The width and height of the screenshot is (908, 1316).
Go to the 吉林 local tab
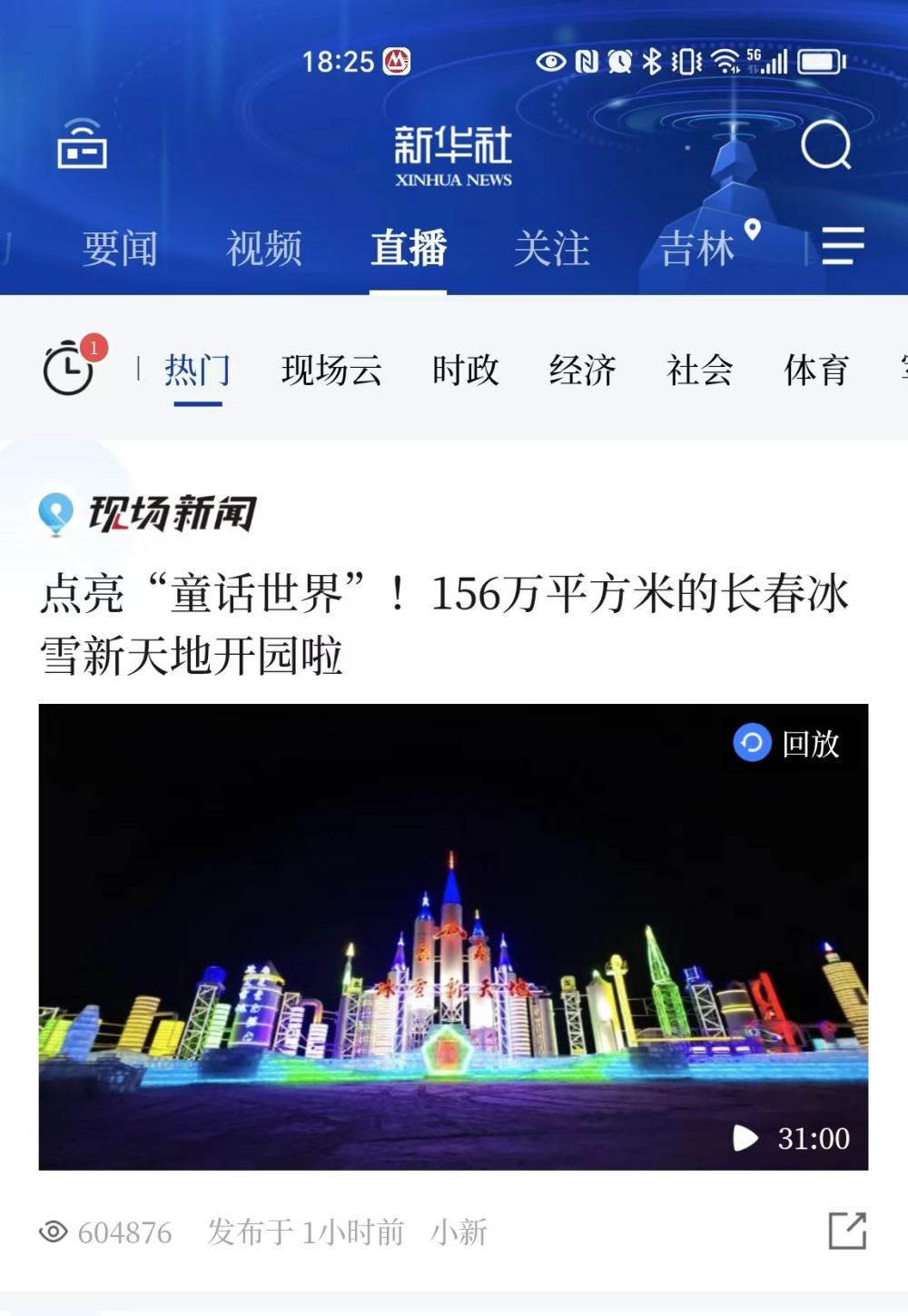697,248
